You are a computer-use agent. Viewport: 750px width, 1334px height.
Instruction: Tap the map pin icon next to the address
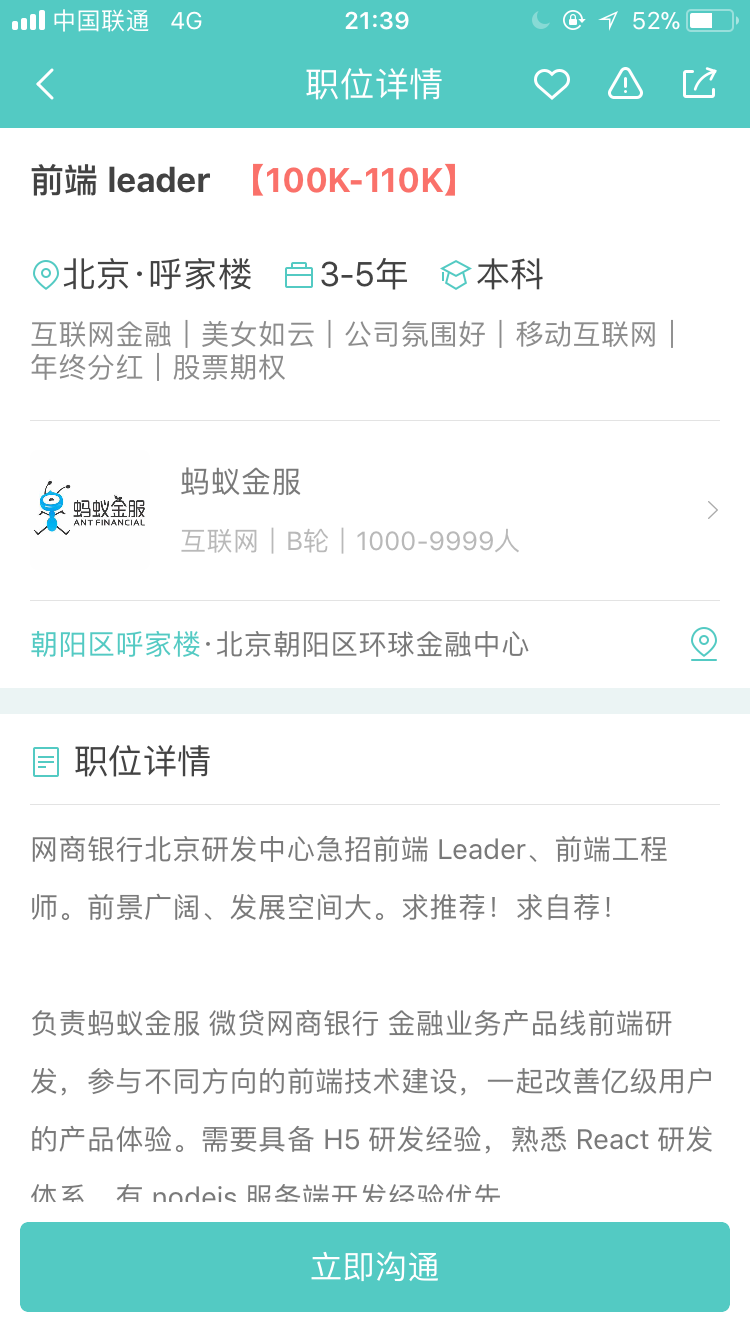coord(704,644)
